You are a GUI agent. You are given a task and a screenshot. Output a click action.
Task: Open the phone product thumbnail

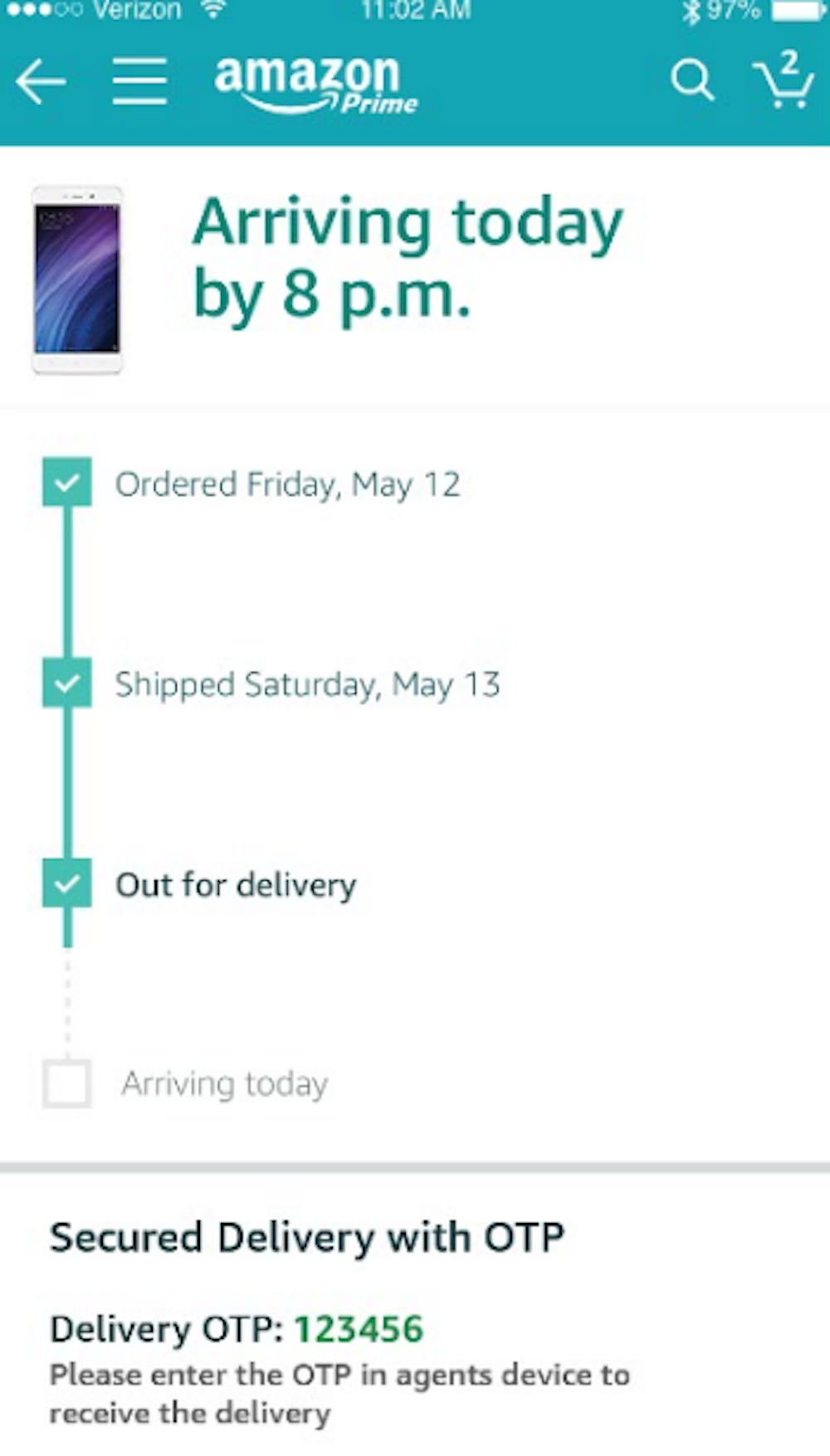[77, 280]
